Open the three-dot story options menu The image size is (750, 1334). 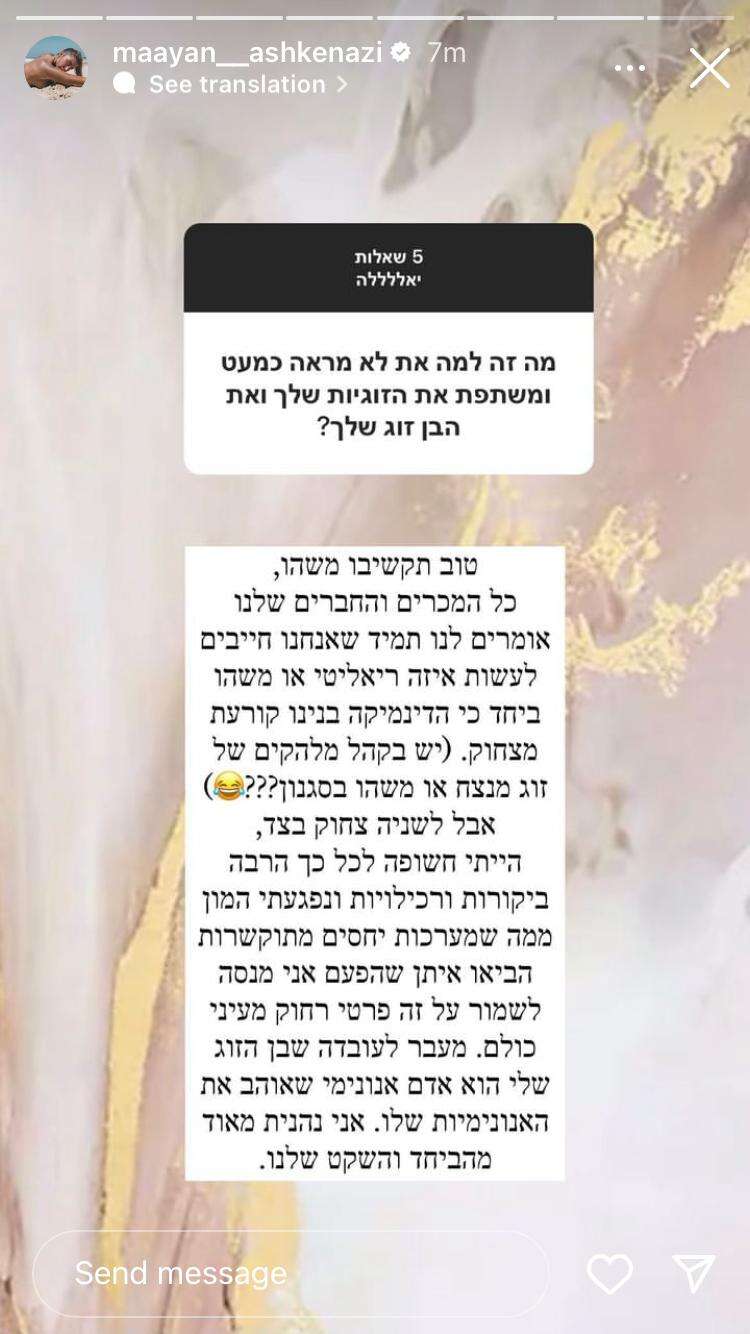(630, 68)
